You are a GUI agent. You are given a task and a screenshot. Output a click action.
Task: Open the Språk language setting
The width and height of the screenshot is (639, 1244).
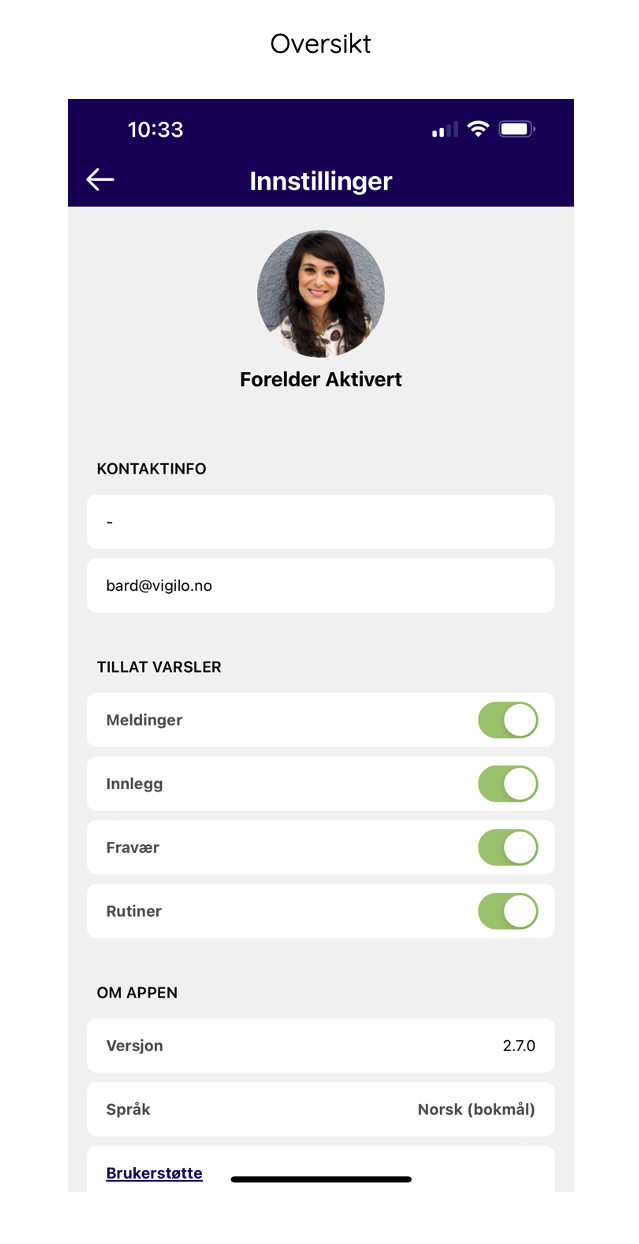320,1109
